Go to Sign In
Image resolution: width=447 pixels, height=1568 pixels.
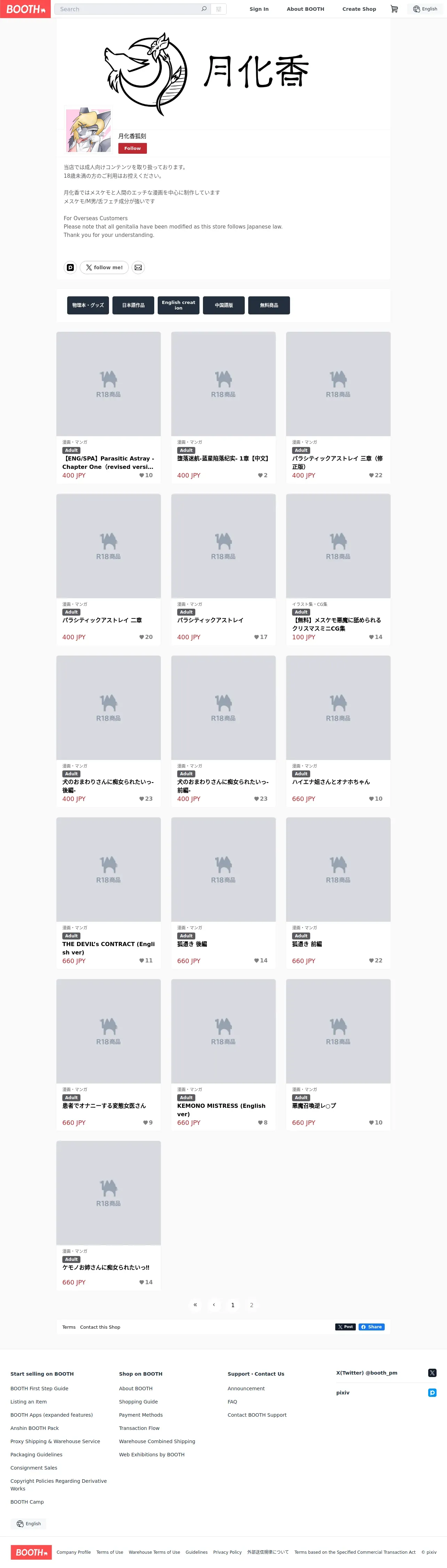point(259,9)
